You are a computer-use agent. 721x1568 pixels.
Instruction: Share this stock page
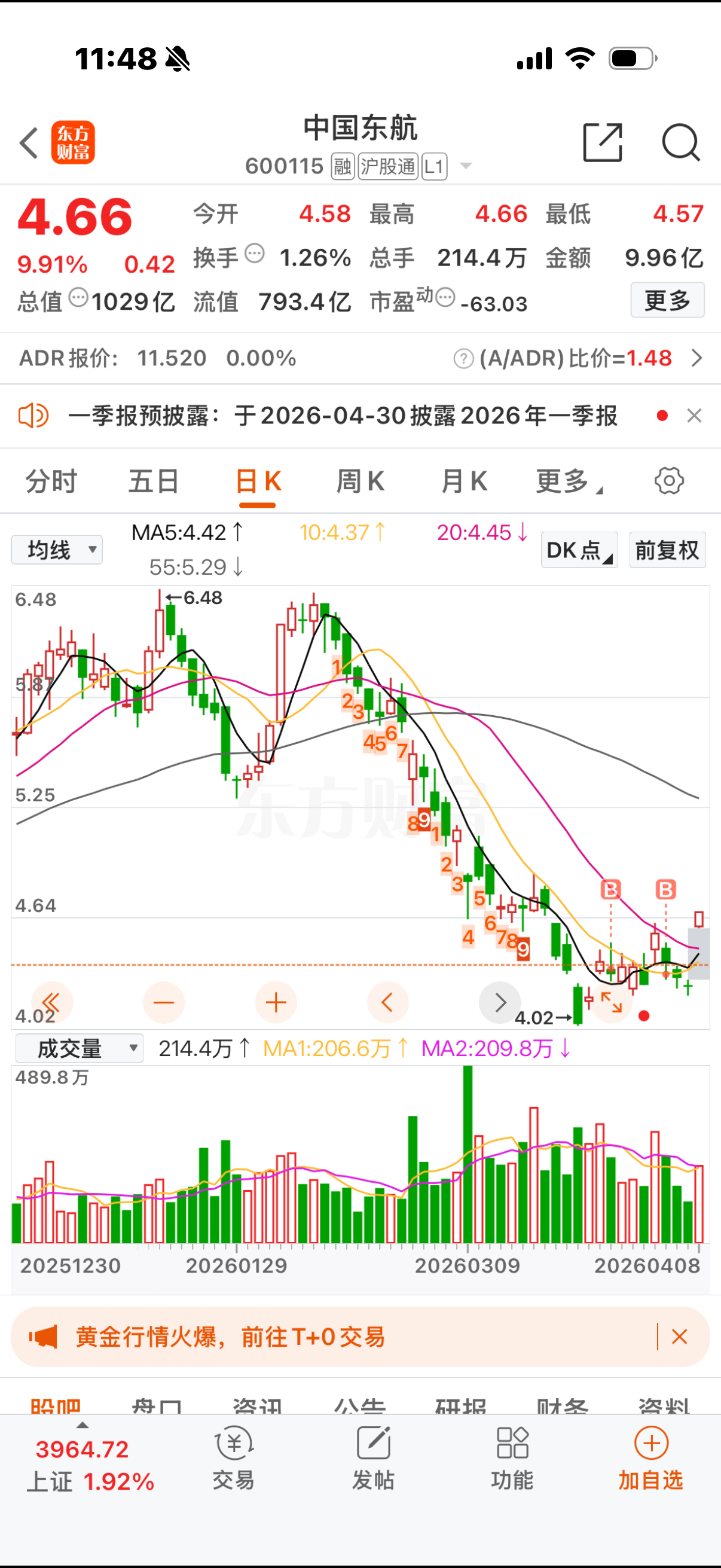[x=602, y=143]
